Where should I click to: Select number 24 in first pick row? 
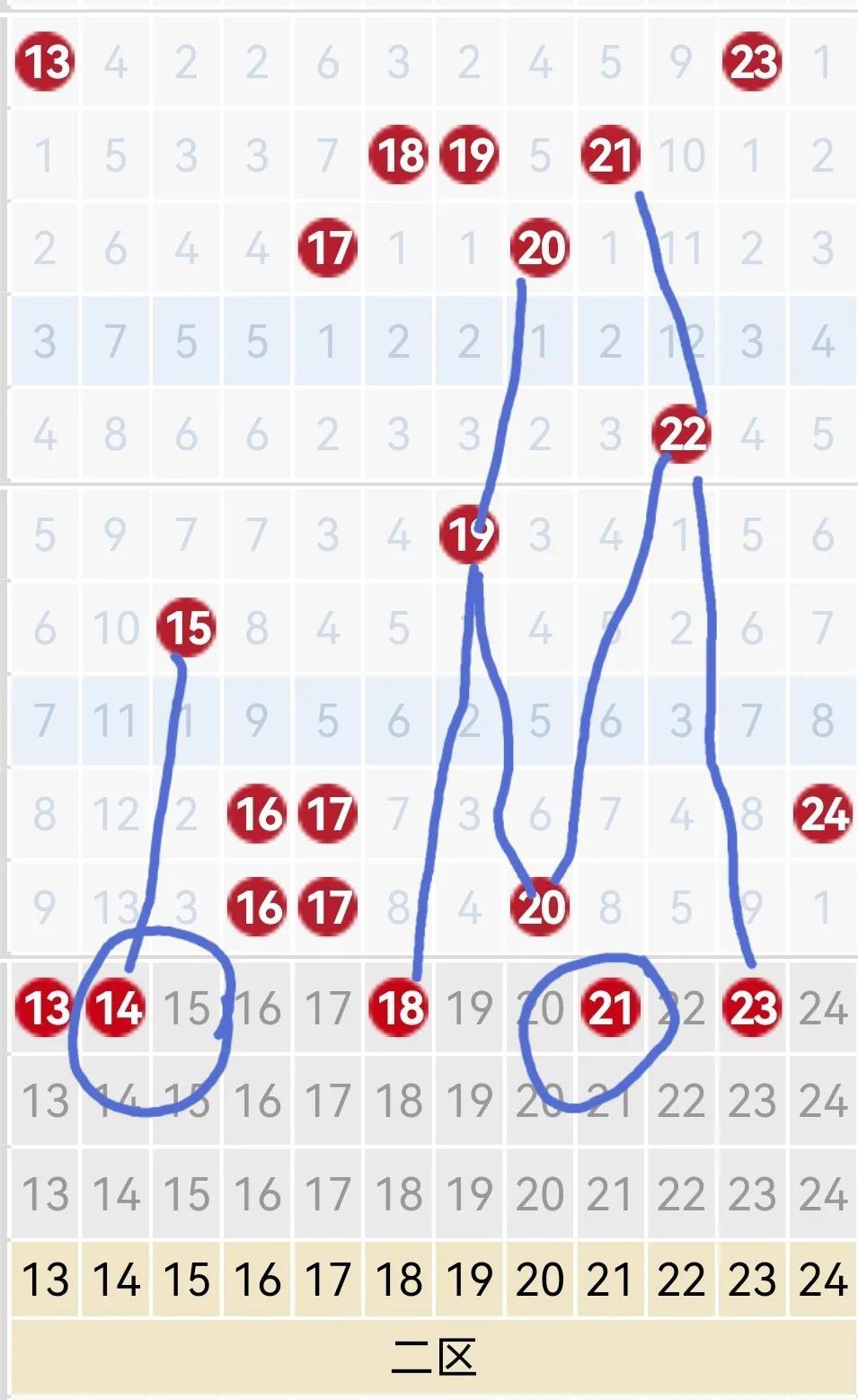click(x=822, y=1007)
